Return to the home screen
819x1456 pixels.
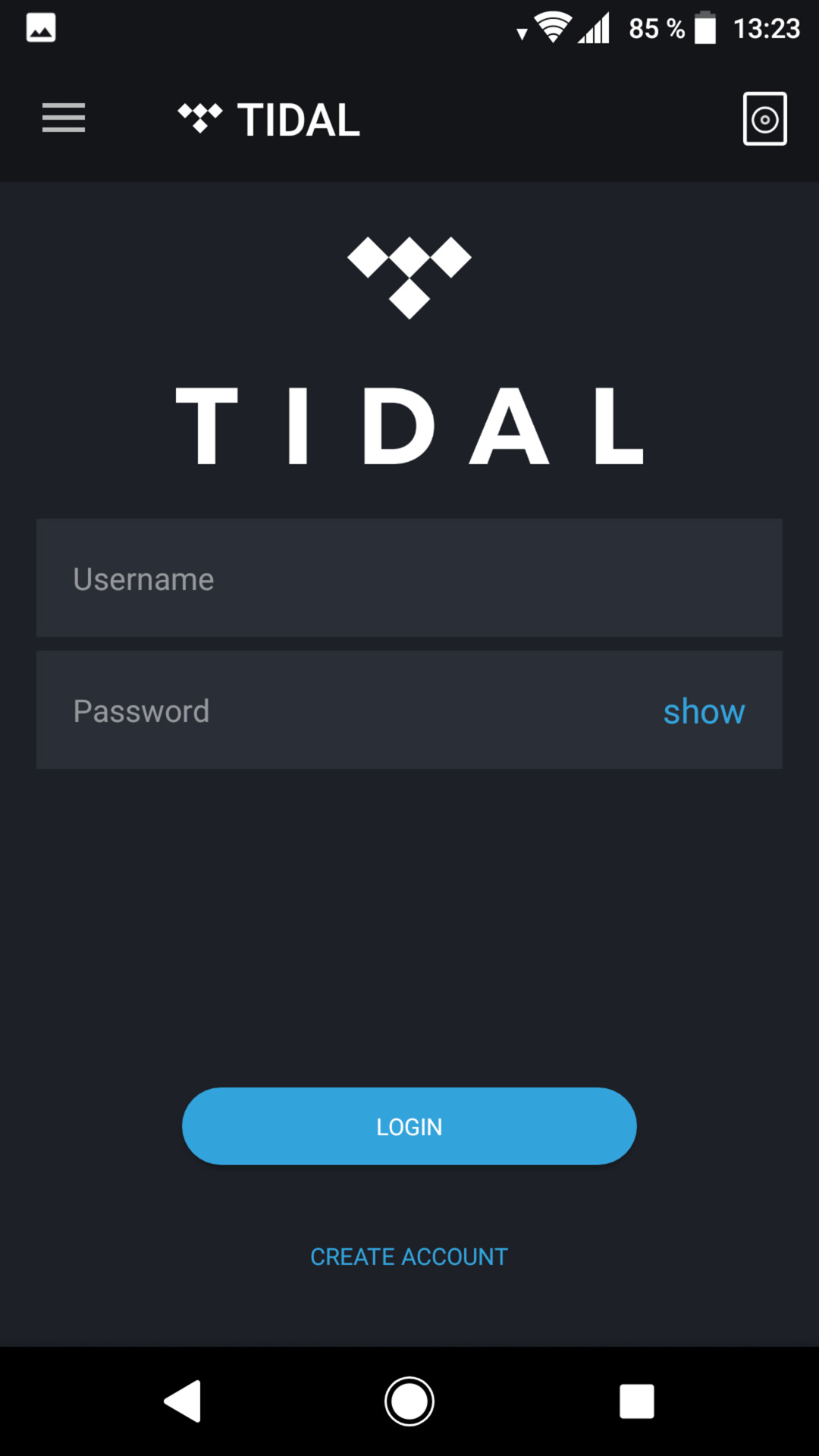click(x=409, y=1401)
